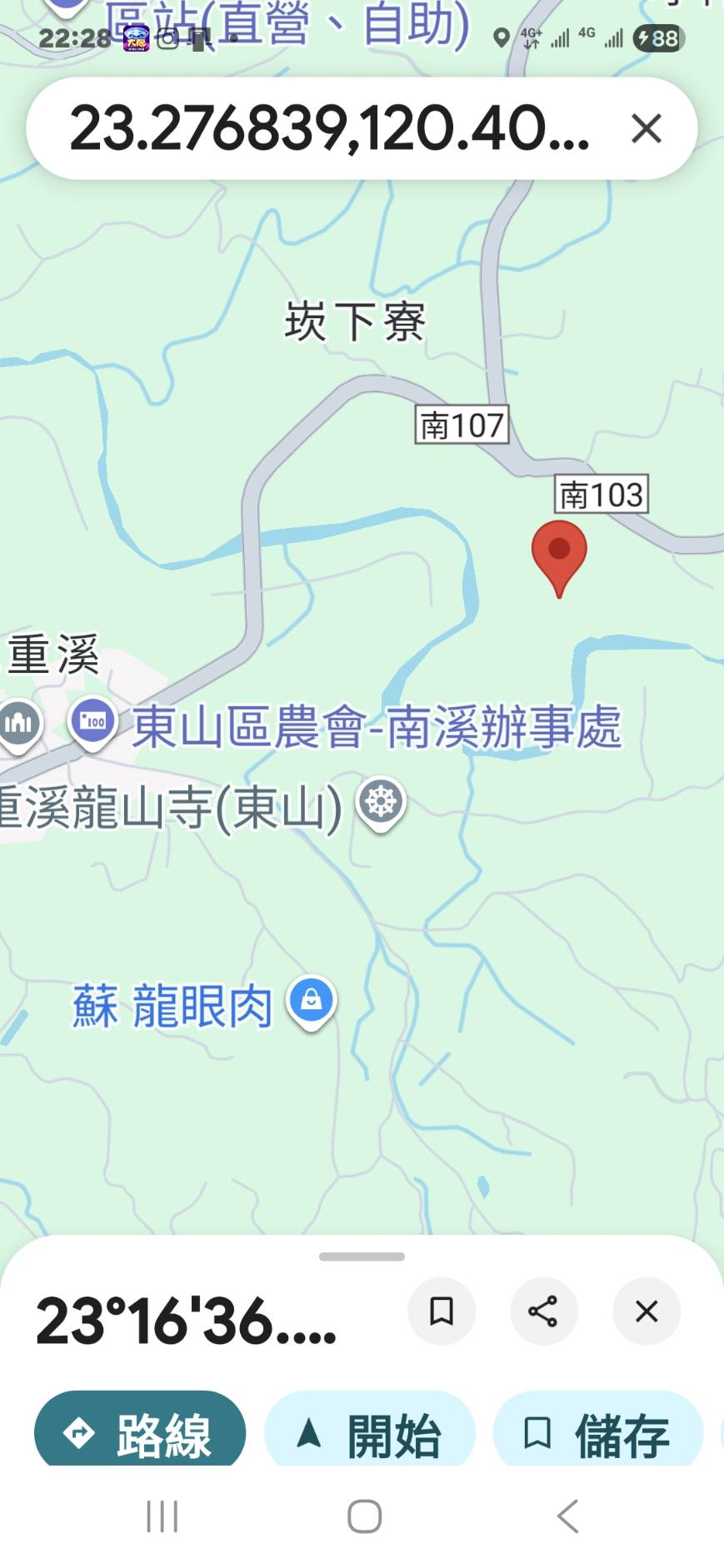Open 蘇 龍眼肉 shop marker
This screenshot has width=724, height=1568.
point(312,1000)
